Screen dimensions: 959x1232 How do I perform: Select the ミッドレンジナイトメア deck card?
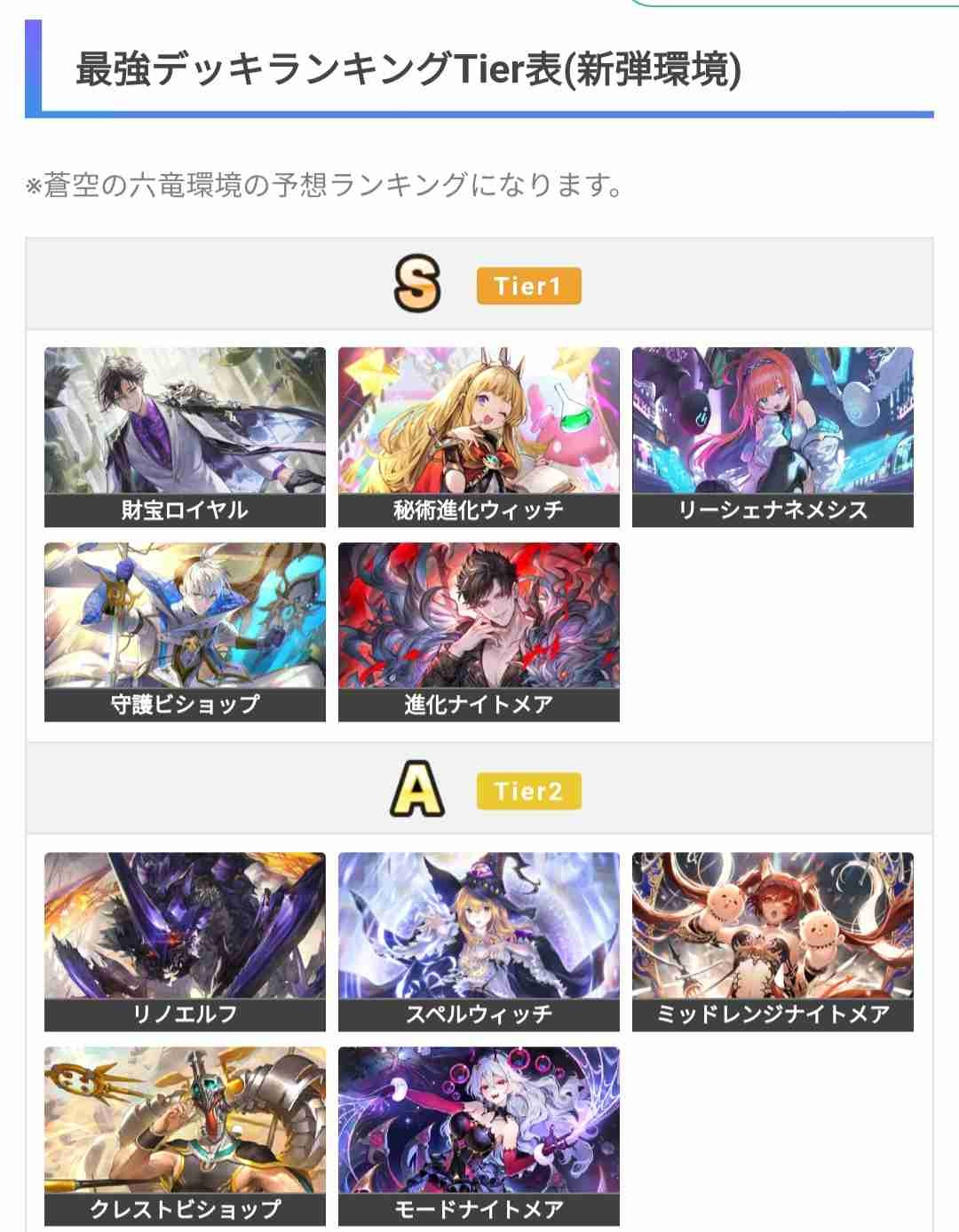[773, 941]
